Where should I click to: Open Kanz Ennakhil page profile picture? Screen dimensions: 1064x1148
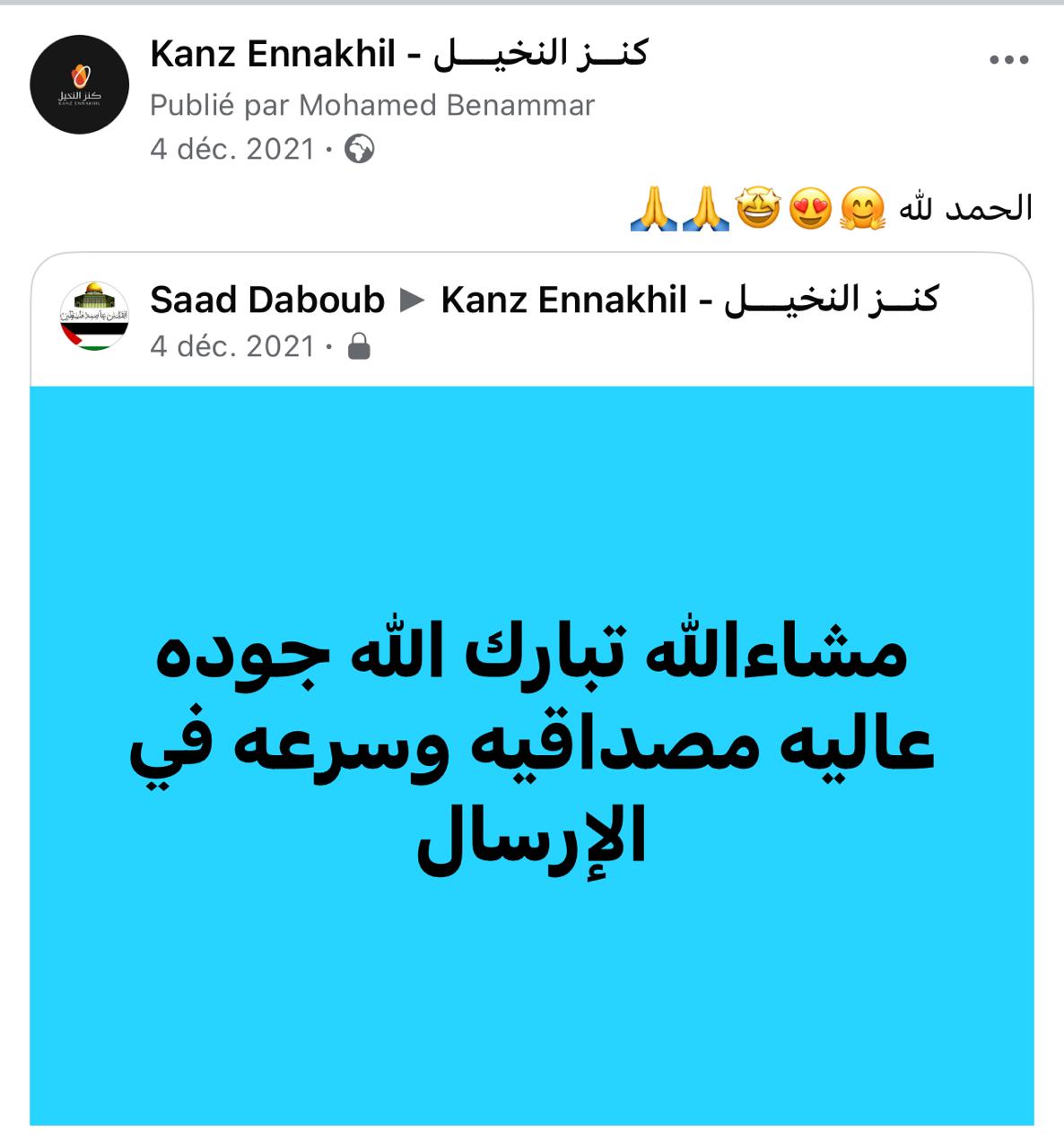click(x=80, y=85)
